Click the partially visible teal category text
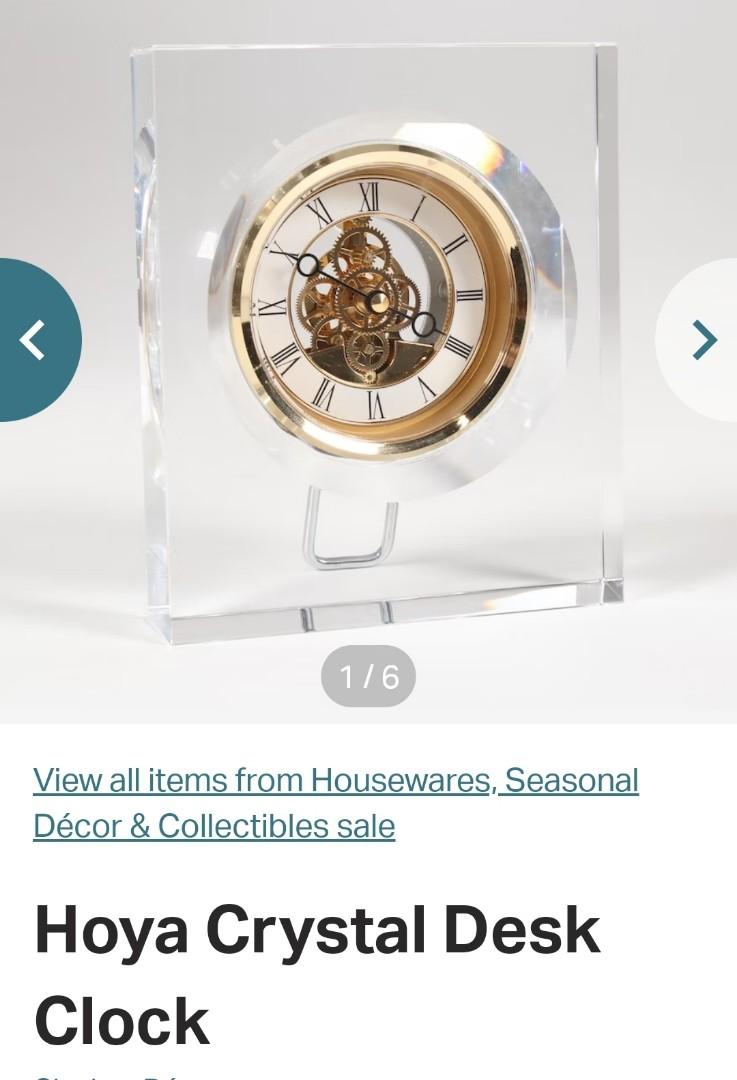The width and height of the screenshot is (737, 1080). [100, 1076]
